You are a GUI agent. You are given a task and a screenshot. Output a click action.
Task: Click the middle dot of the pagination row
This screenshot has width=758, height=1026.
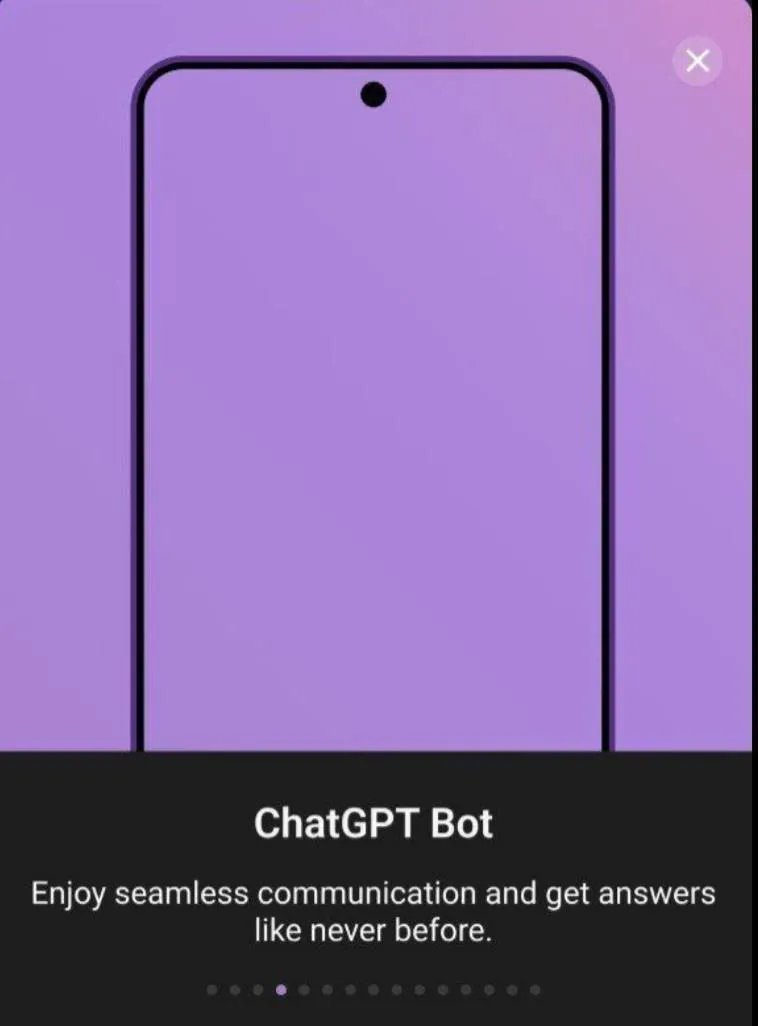click(x=371, y=990)
